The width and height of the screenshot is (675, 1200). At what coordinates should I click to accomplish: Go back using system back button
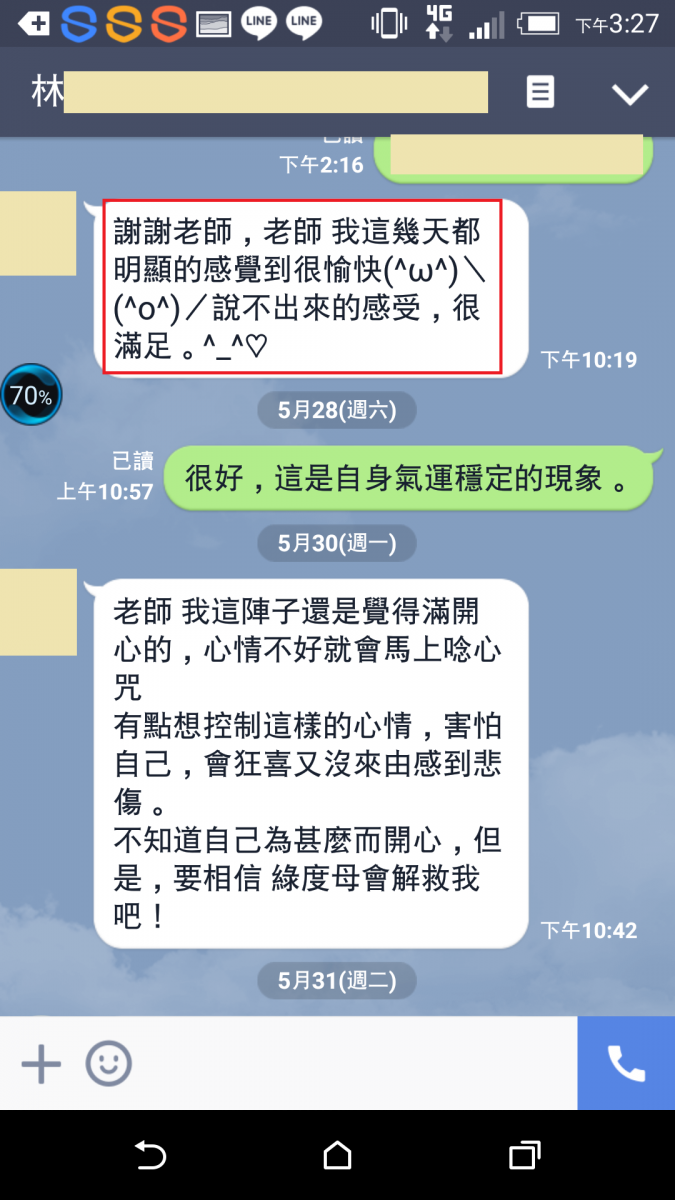150,1156
